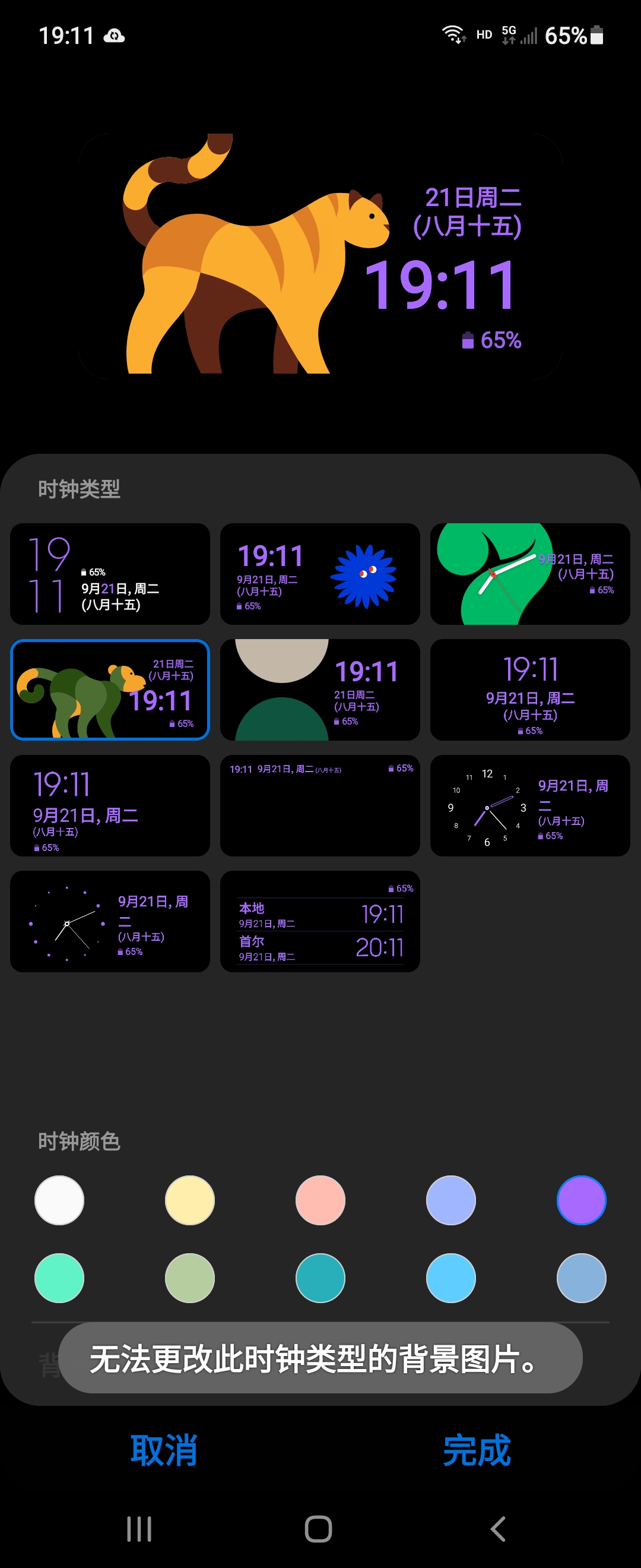Set clock color to salmon pink
641x1568 pixels.
(320, 1200)
